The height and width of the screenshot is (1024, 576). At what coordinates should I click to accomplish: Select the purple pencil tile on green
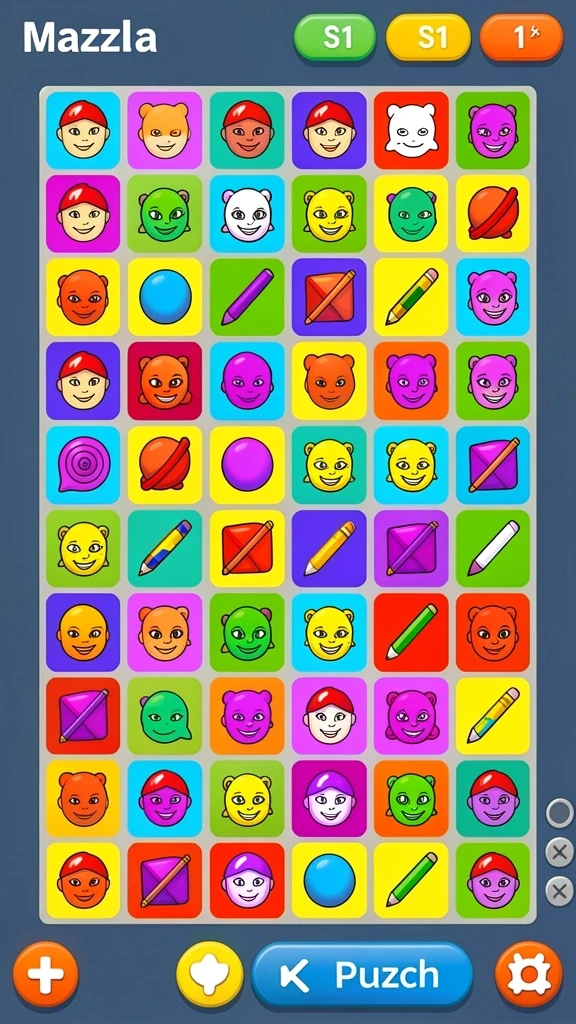click(247, 297)
